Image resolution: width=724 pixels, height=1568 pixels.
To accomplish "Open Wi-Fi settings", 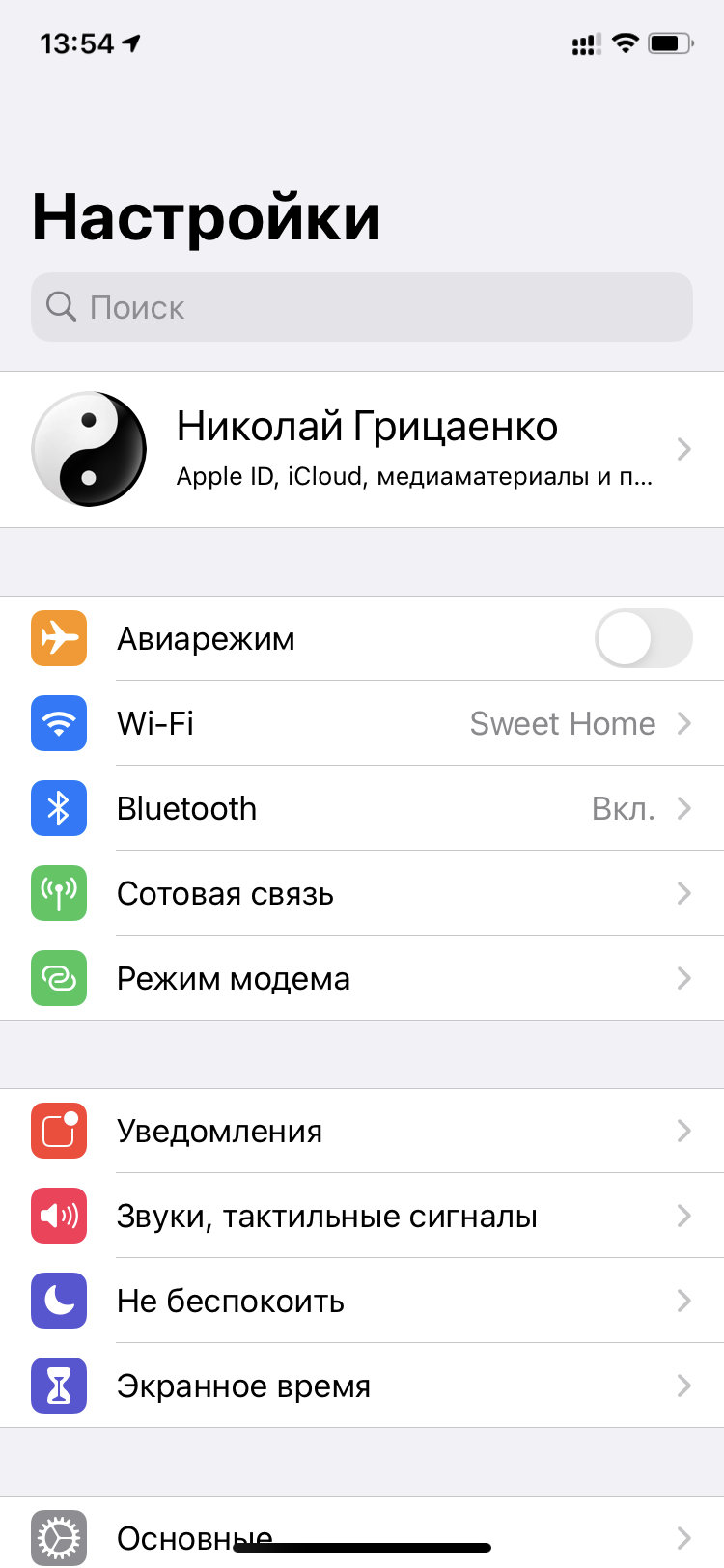I will pos(362,723).
